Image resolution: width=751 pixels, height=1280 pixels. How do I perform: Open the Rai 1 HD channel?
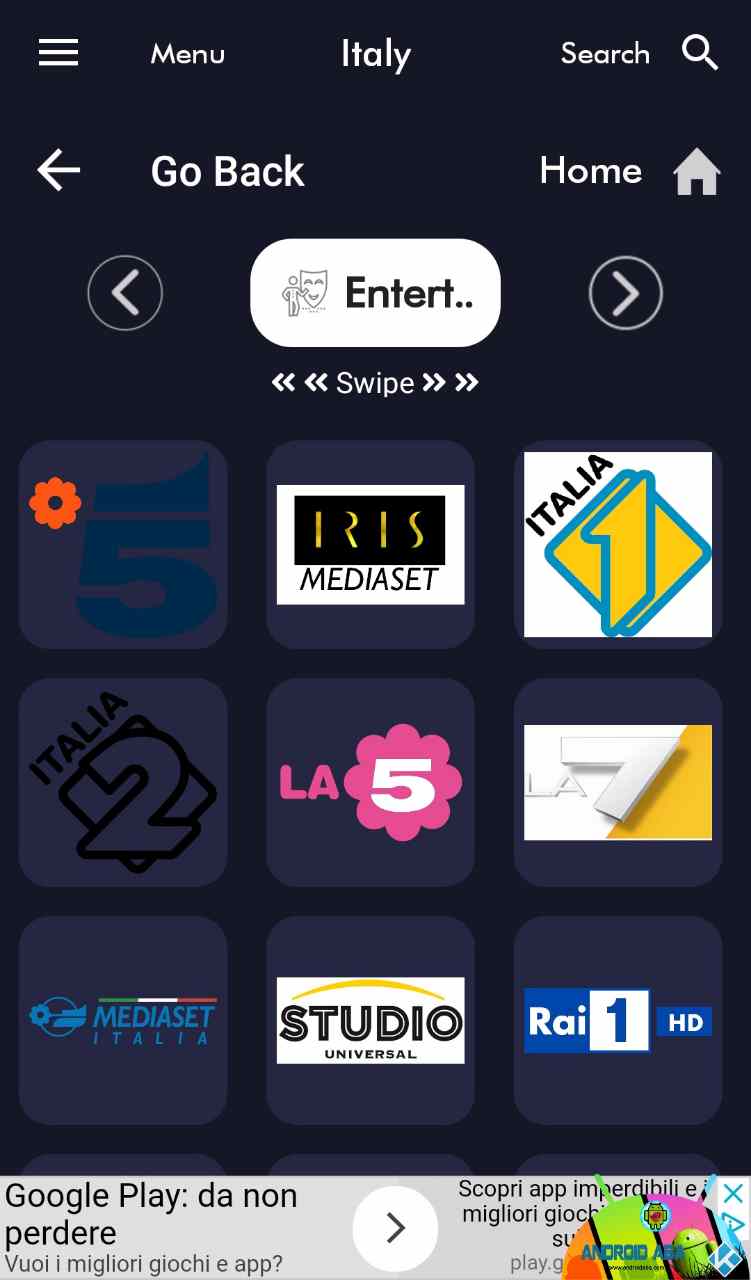pos(618,1020)
